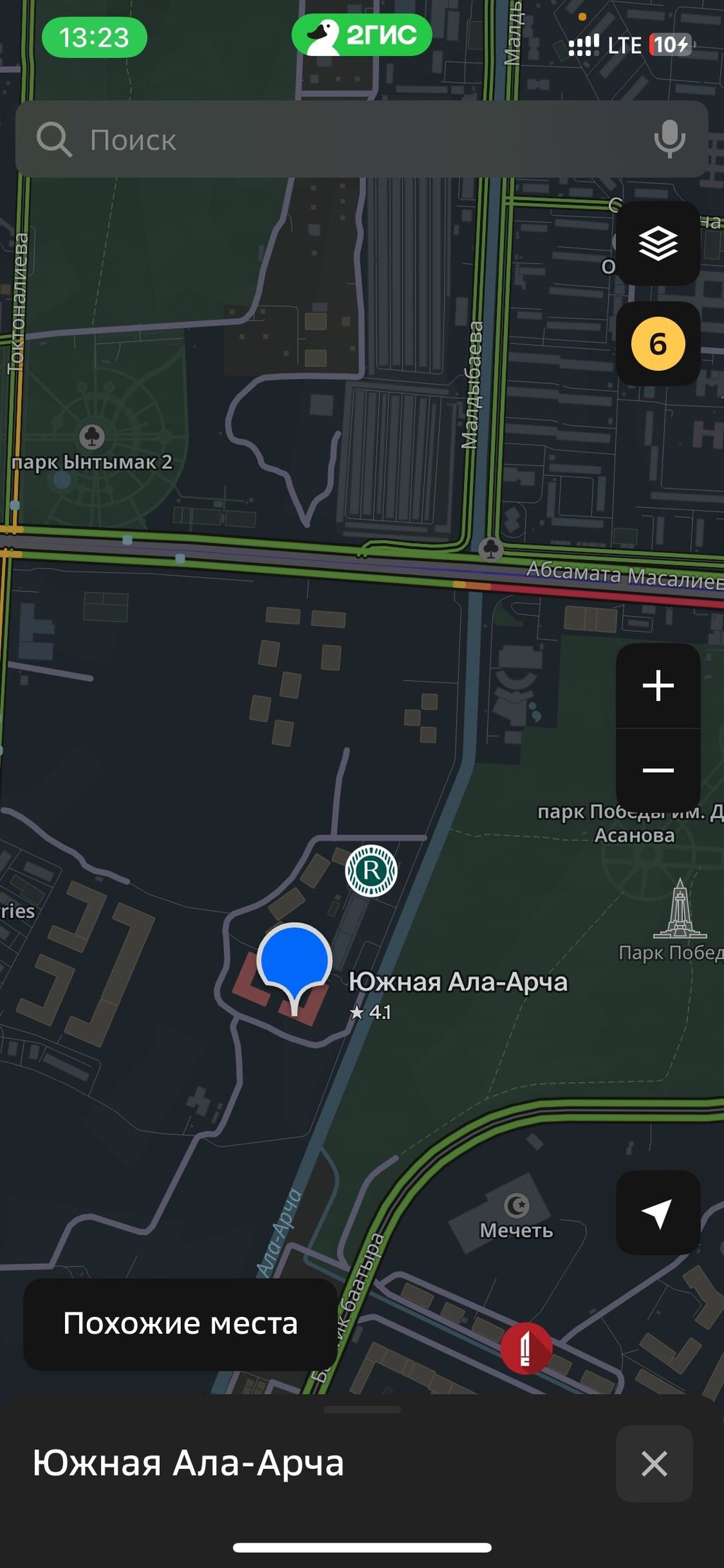Center map on my location
Image resolution: width=724 pixels, height=1568 pixels.
coord(658,1213)
